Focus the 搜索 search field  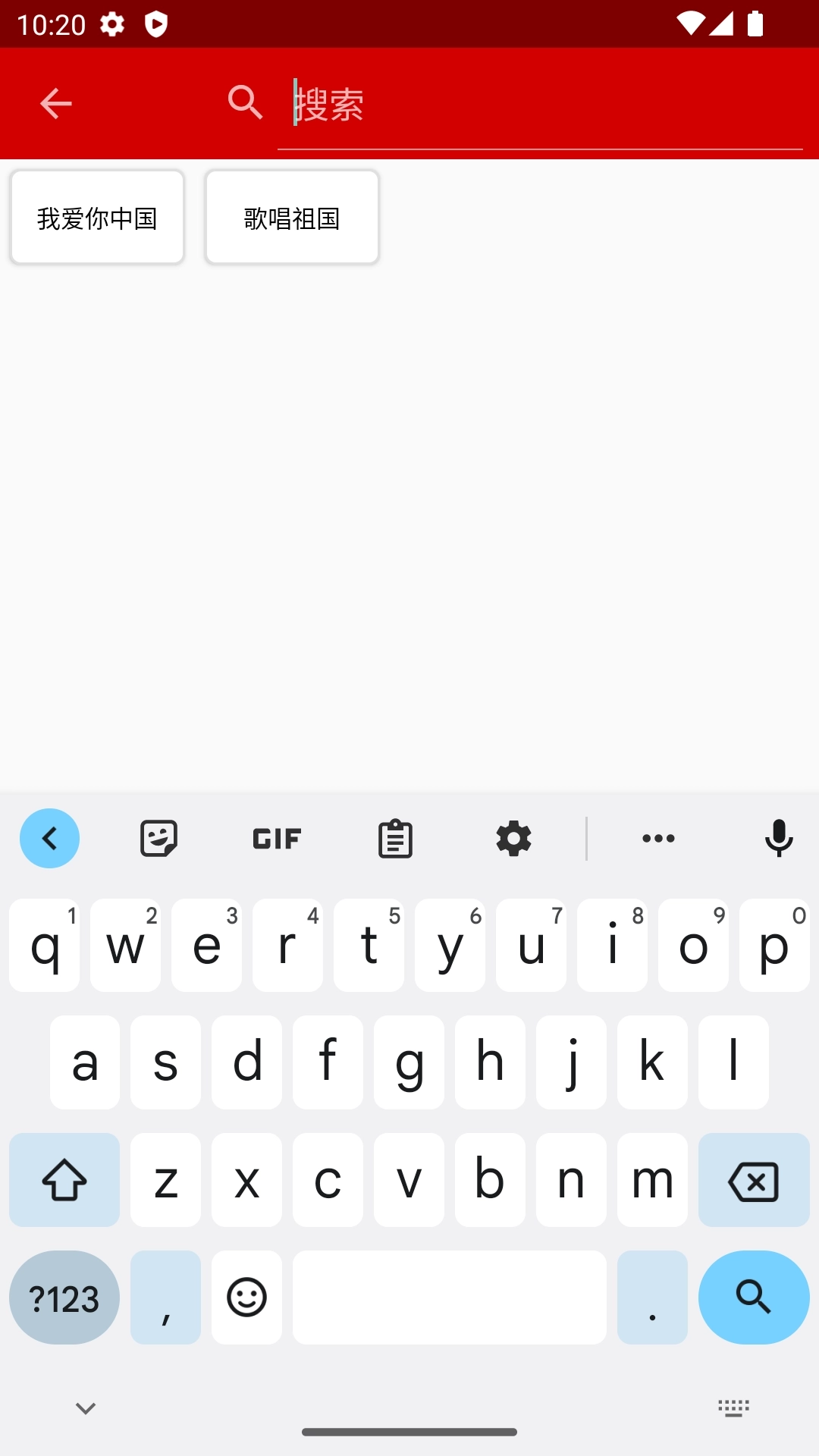(538, 104)
